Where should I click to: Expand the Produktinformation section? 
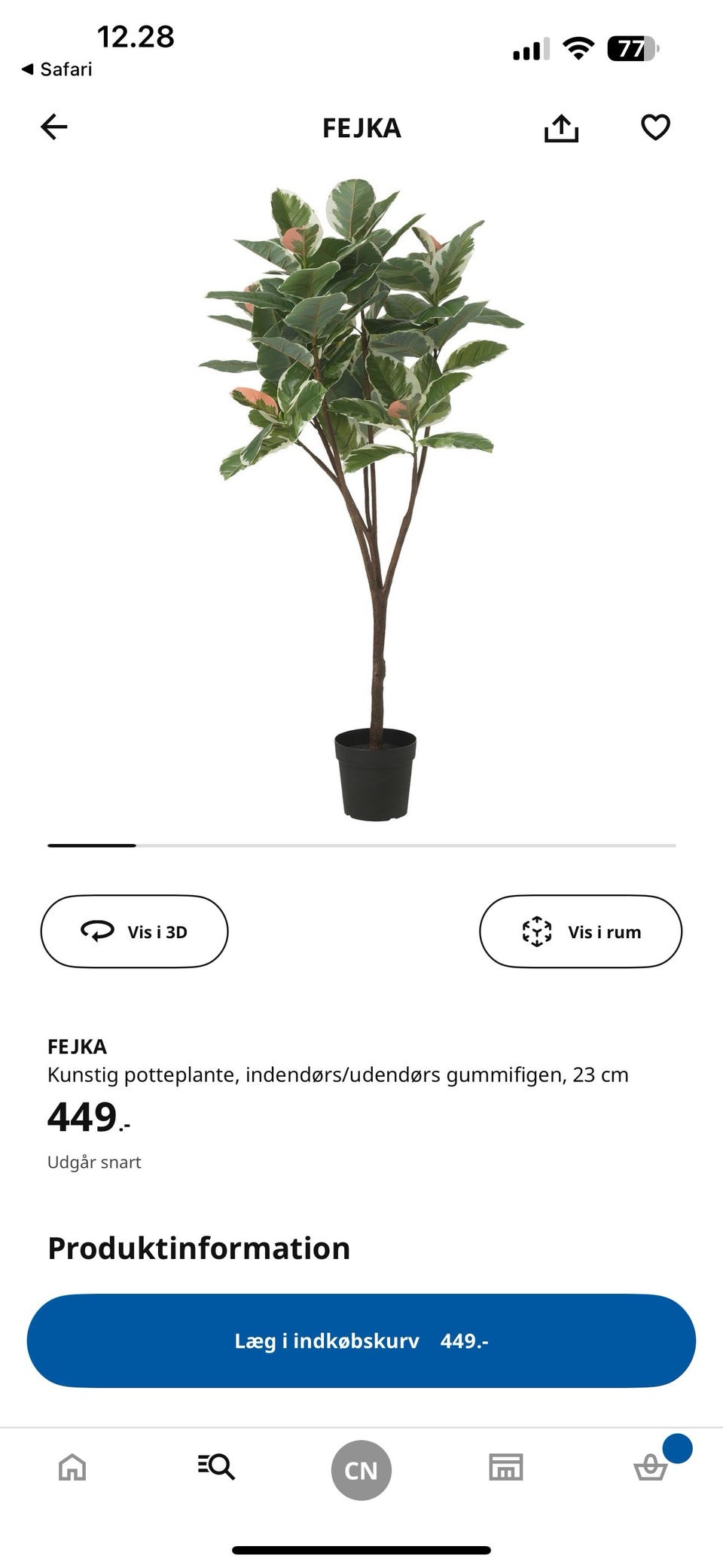click(198, 1247)
